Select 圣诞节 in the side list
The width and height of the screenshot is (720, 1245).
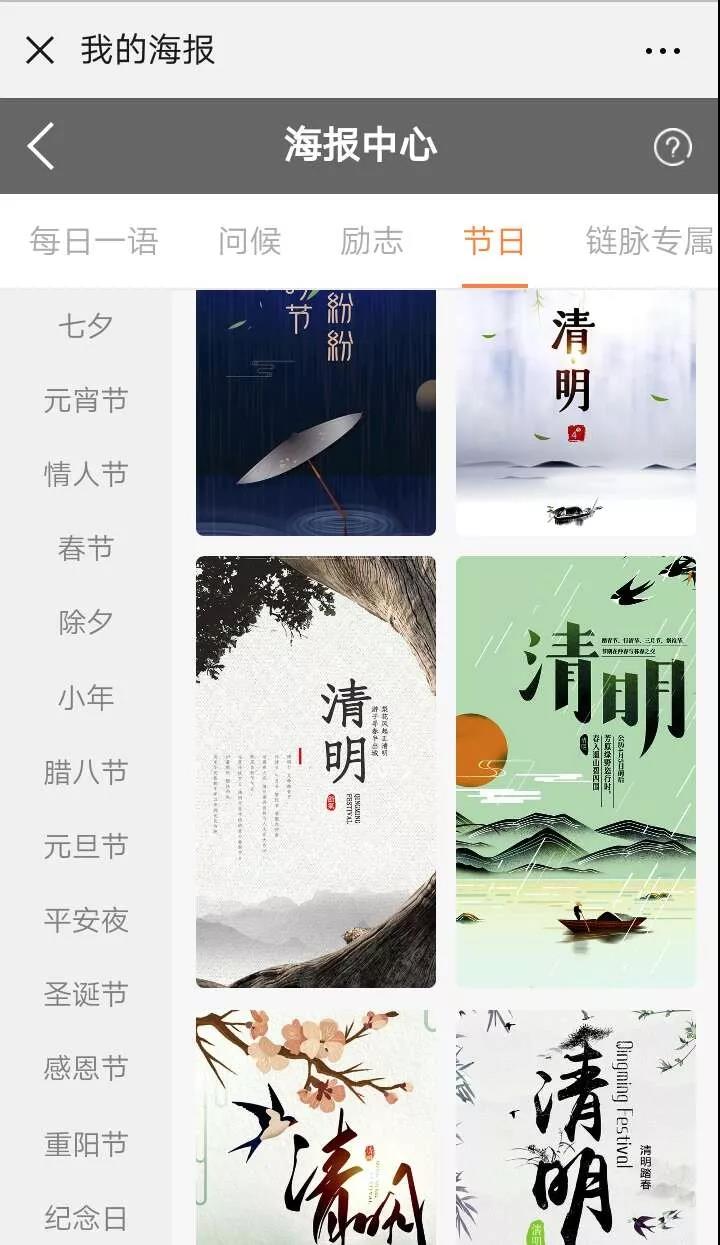click(86, 994)
